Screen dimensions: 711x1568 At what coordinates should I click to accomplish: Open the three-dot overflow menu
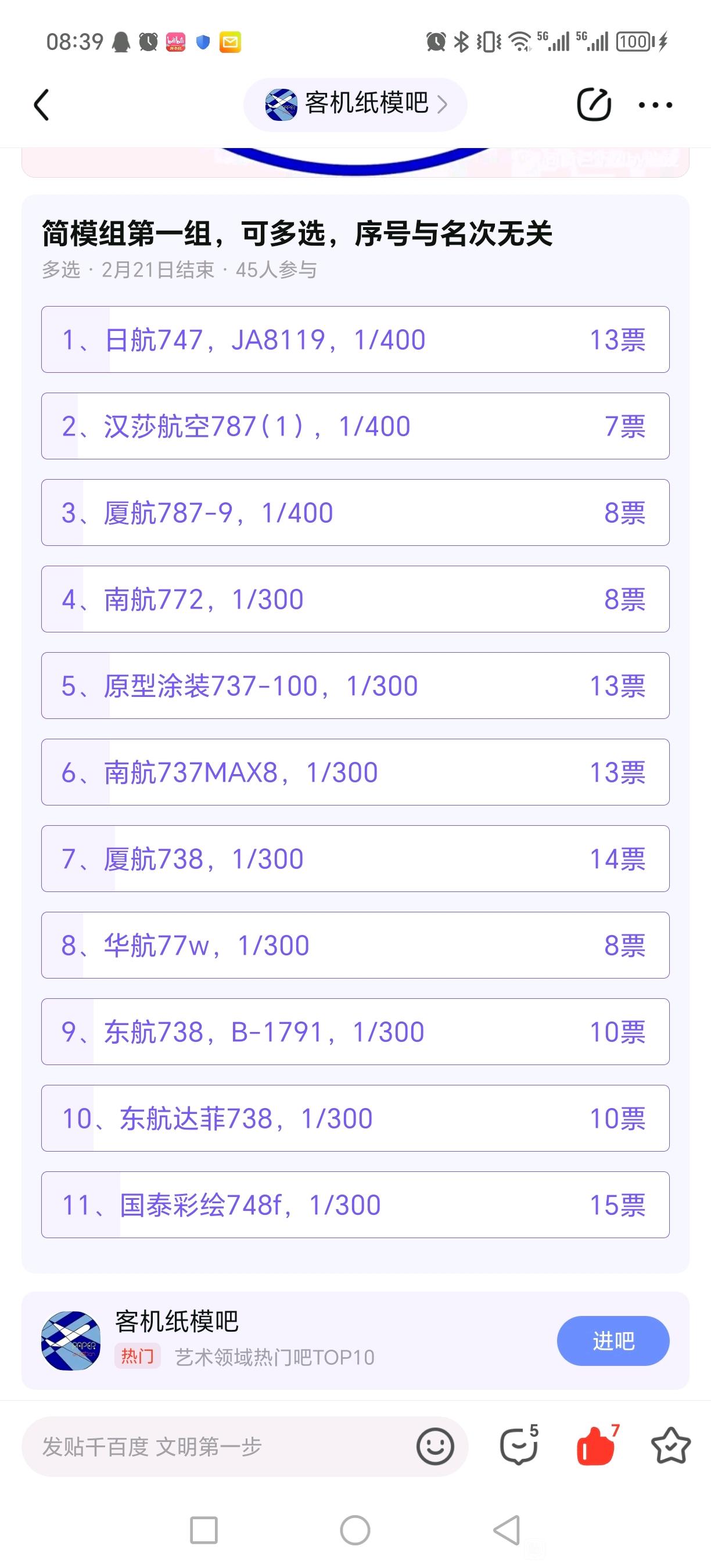point(655,105)
